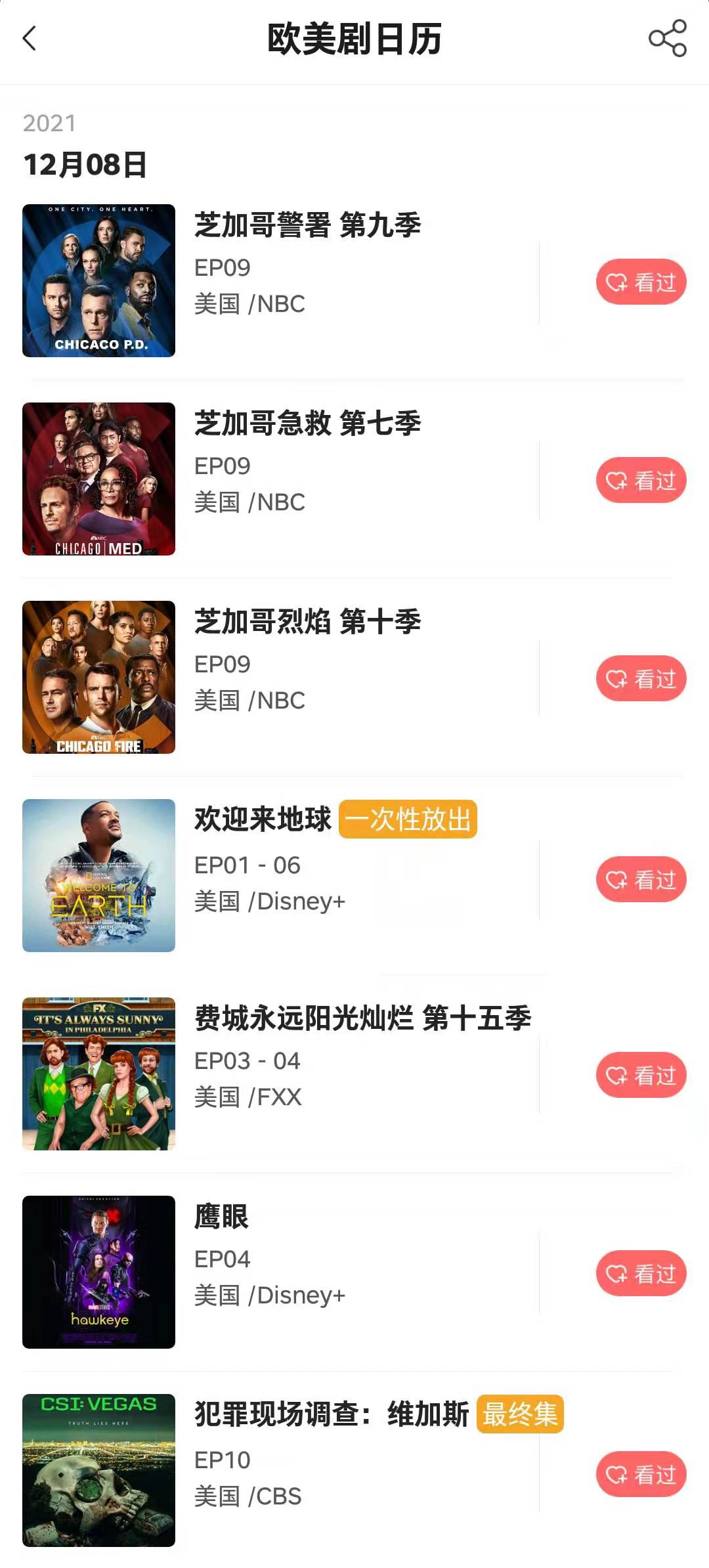The width and height of the screenshot is (709, 1568).
Task: Open the CSI: Vegas poster
Action: pyautogui.click(x=98, y=1470)
